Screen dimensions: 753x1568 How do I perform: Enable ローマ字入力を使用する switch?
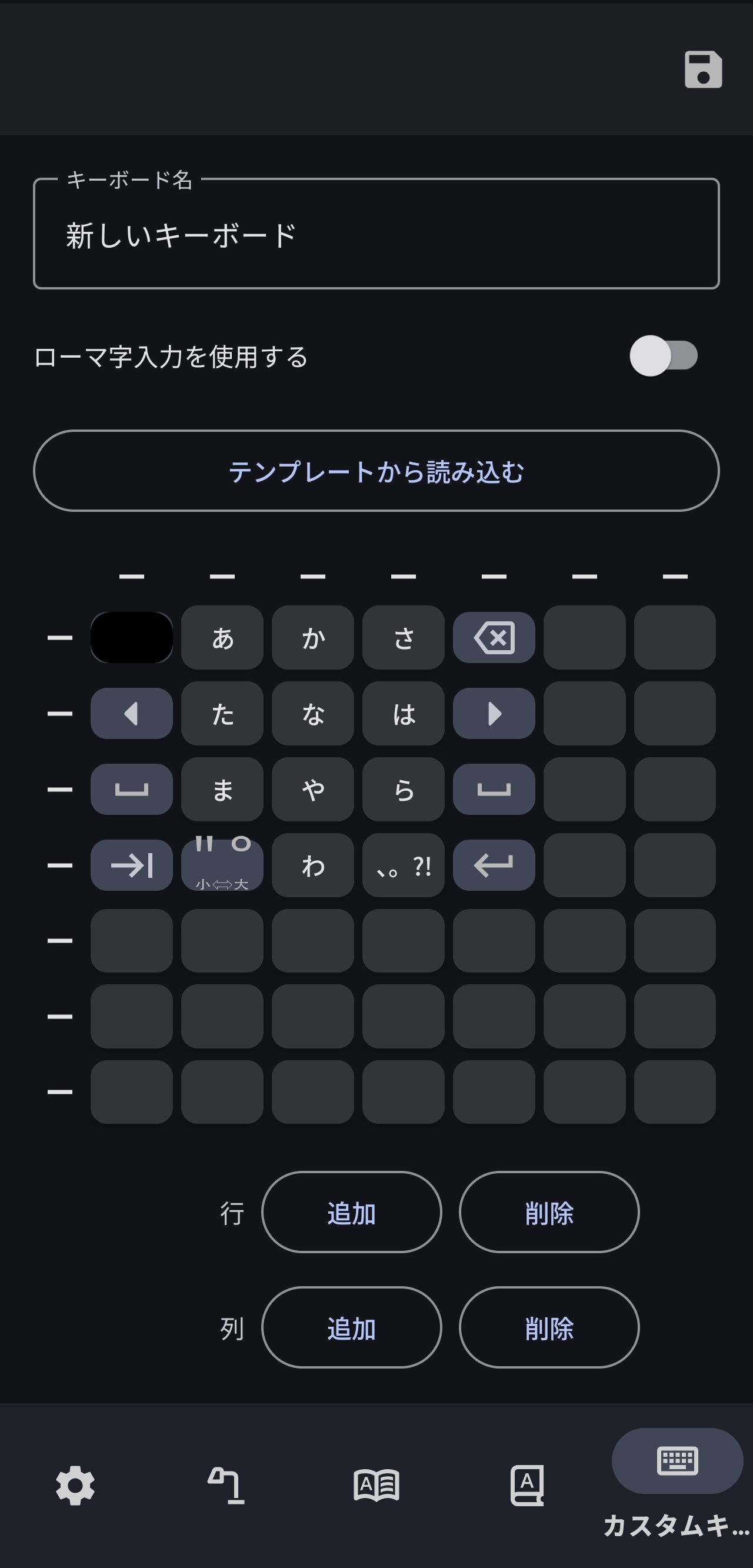(663, 355)
